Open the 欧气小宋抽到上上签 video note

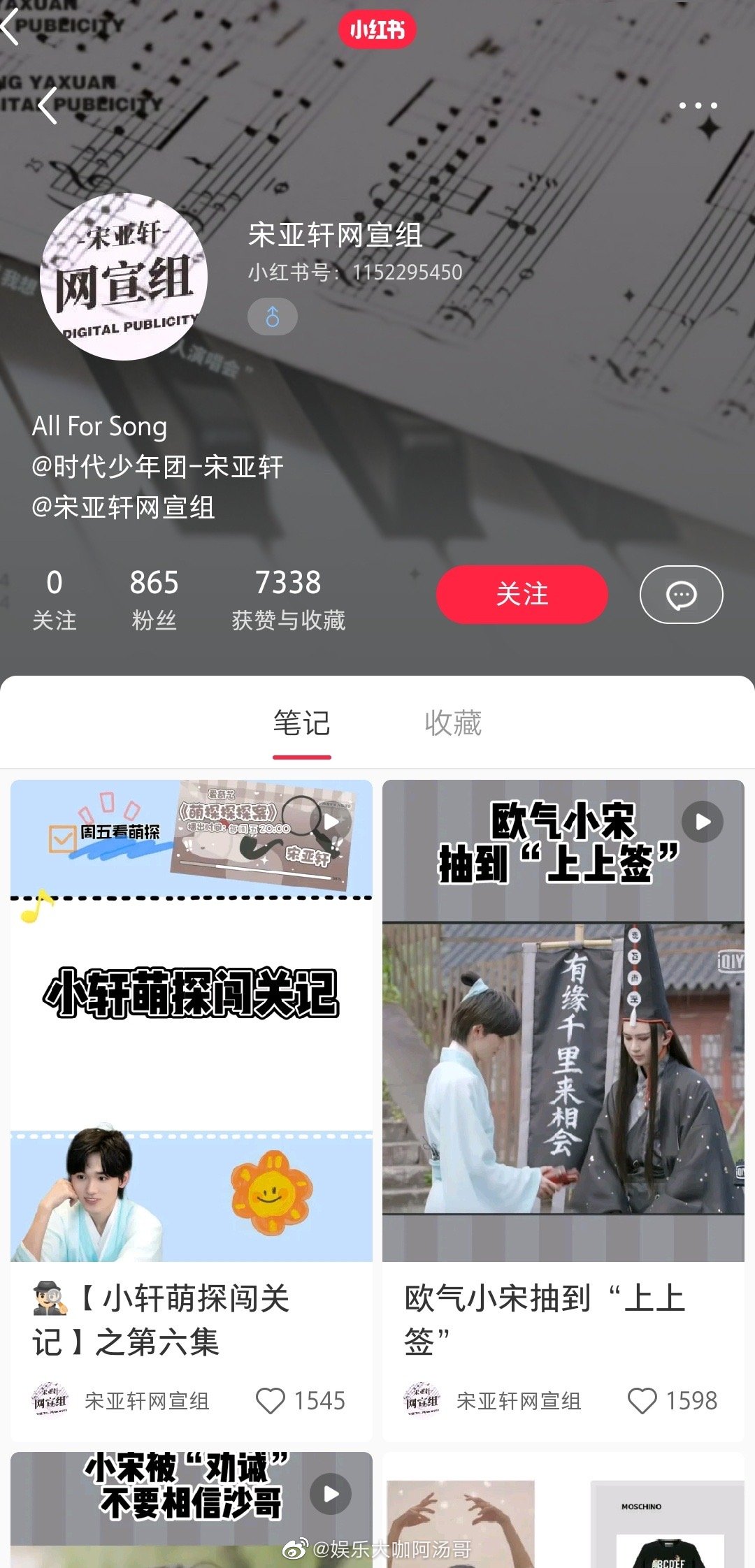(x=563, y=1020)
